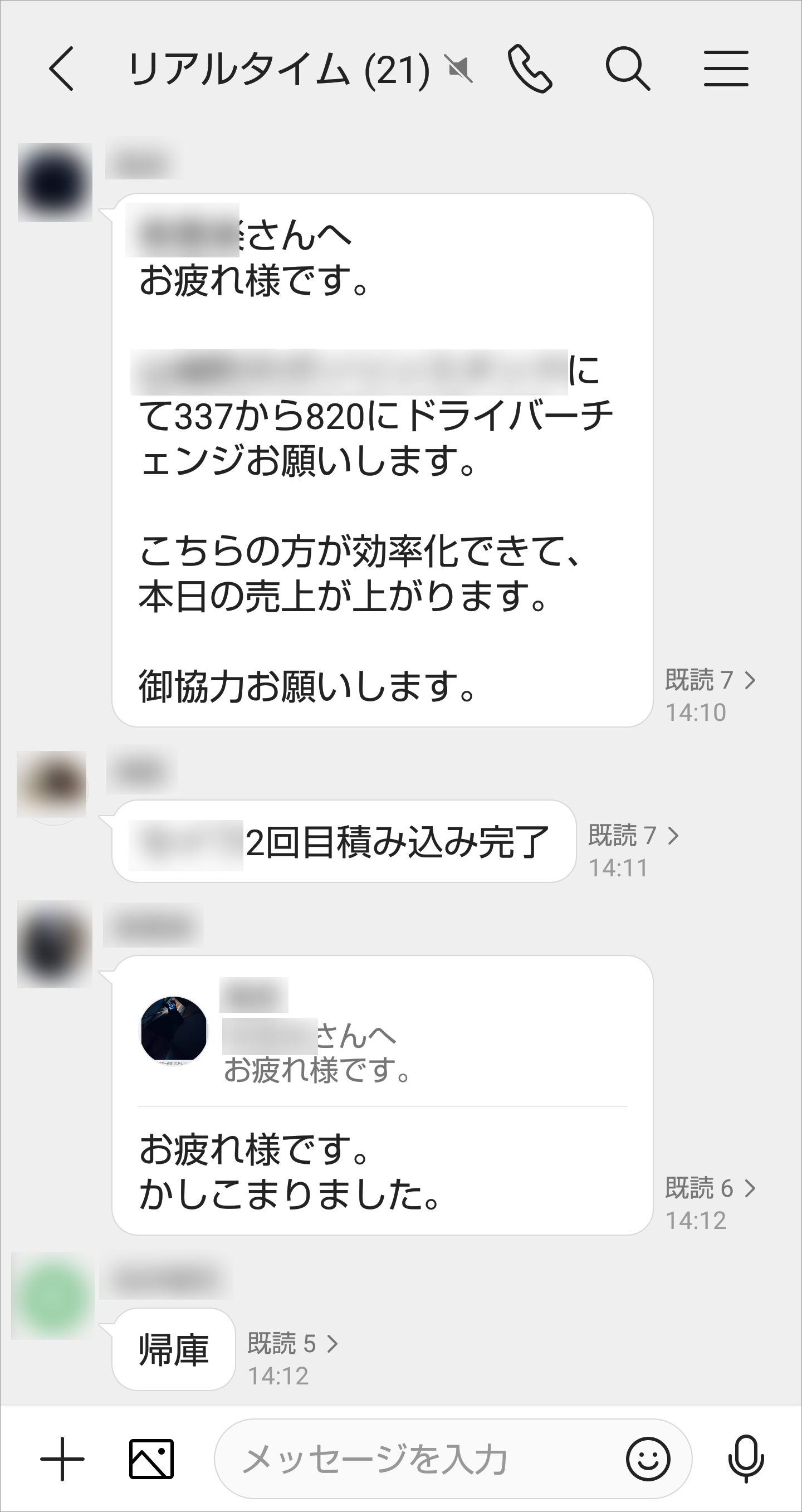Open the photo picker icon
Viewport: 802px width, 1512px height.
151,1459
